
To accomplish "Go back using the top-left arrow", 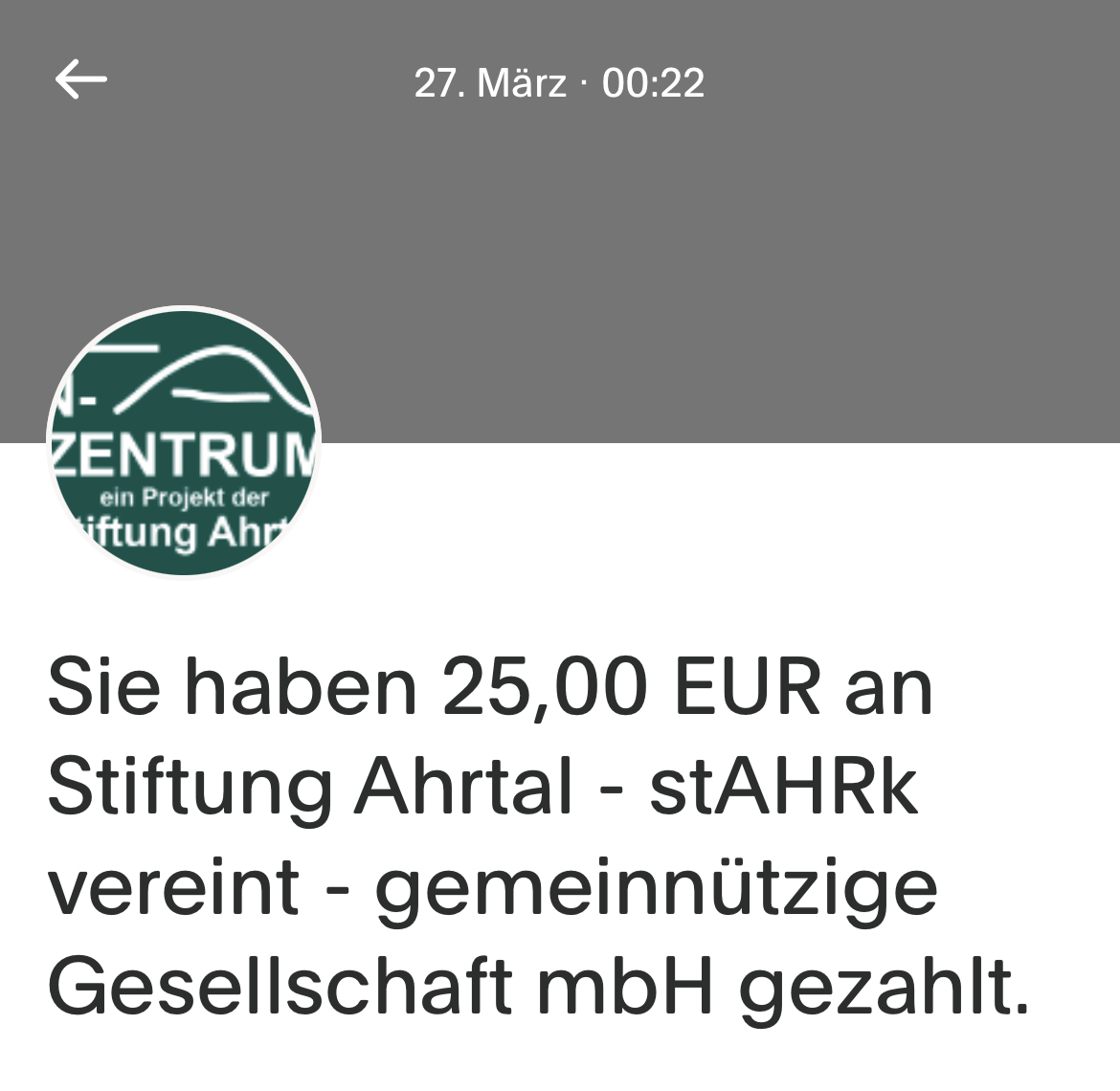I will point(80,79).
